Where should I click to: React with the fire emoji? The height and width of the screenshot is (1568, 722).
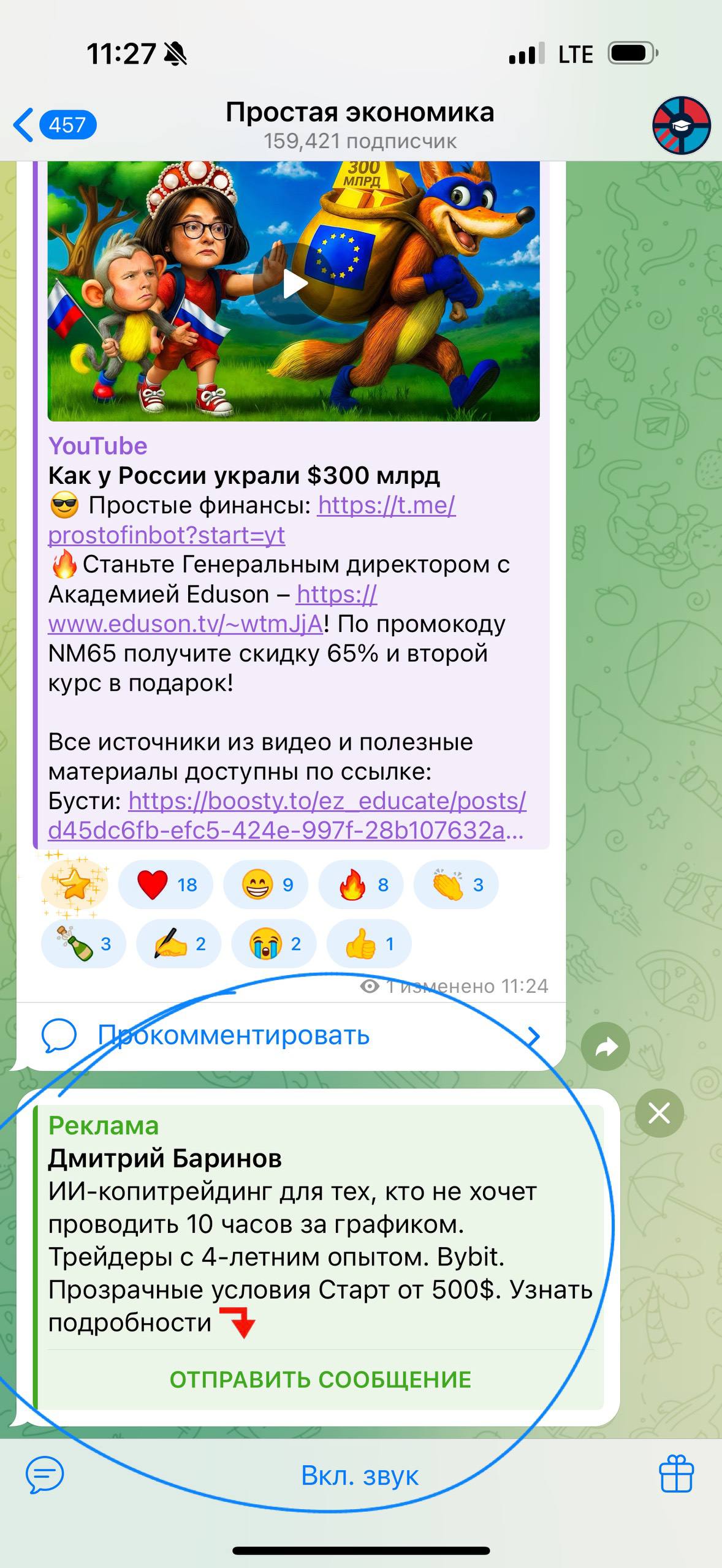click(x=362, y=884)
